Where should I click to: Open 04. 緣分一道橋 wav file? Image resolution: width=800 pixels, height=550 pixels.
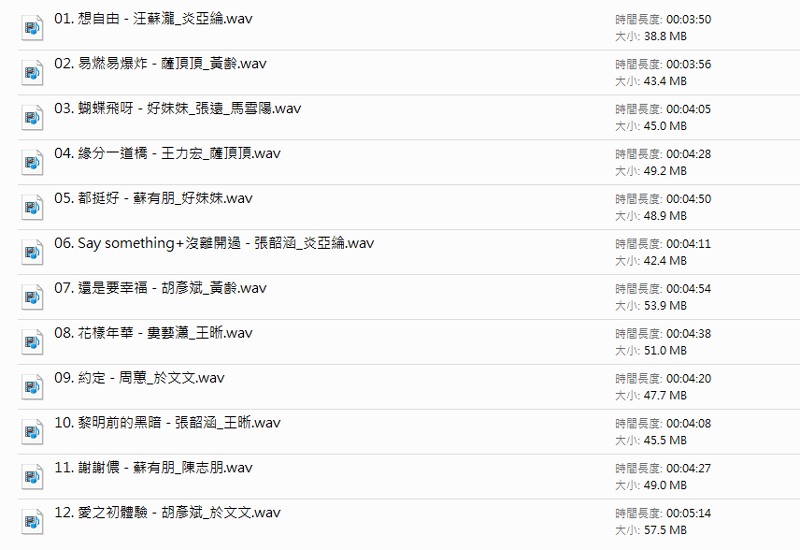pyautogui.click(x=167, y=154)
